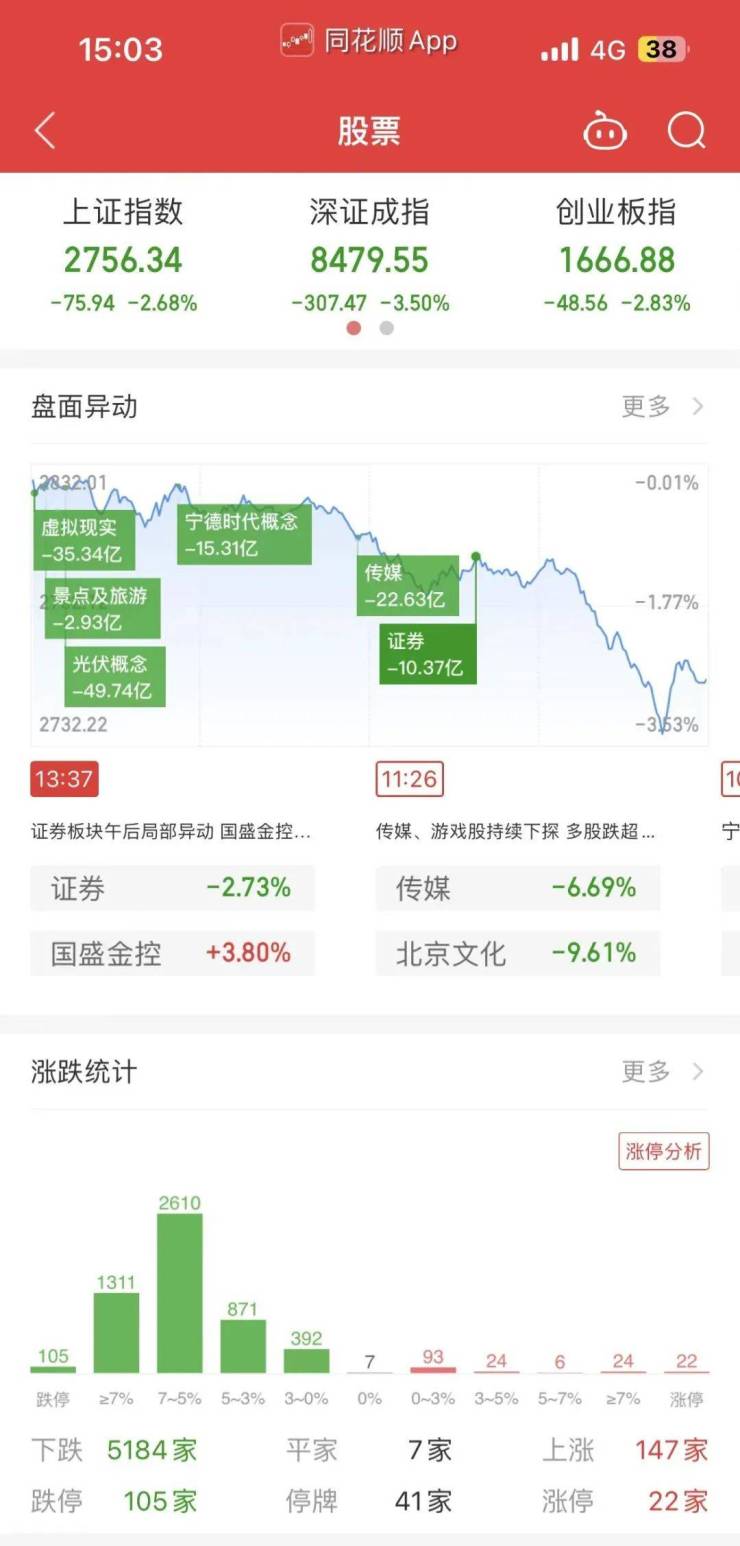Go back using the back arrow
The image size is (740, 1546).
click(45, 131)
